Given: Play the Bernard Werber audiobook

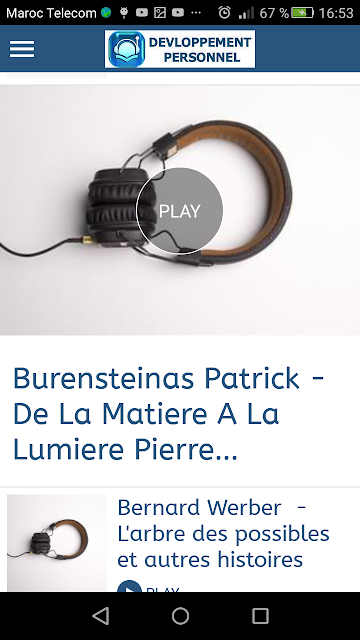Looking at the screenshot, I should coord(149,587).
